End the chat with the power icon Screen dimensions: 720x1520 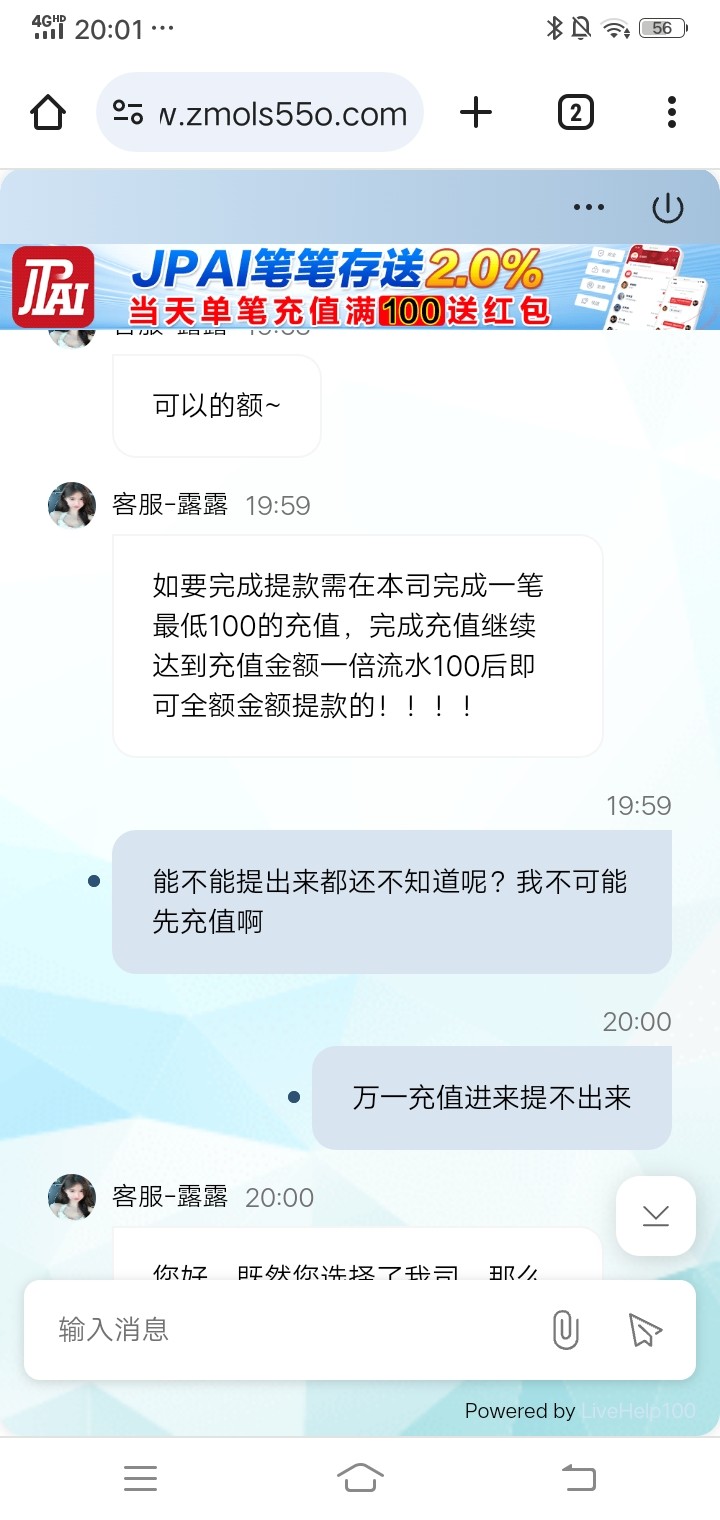(x=667, y=208)
